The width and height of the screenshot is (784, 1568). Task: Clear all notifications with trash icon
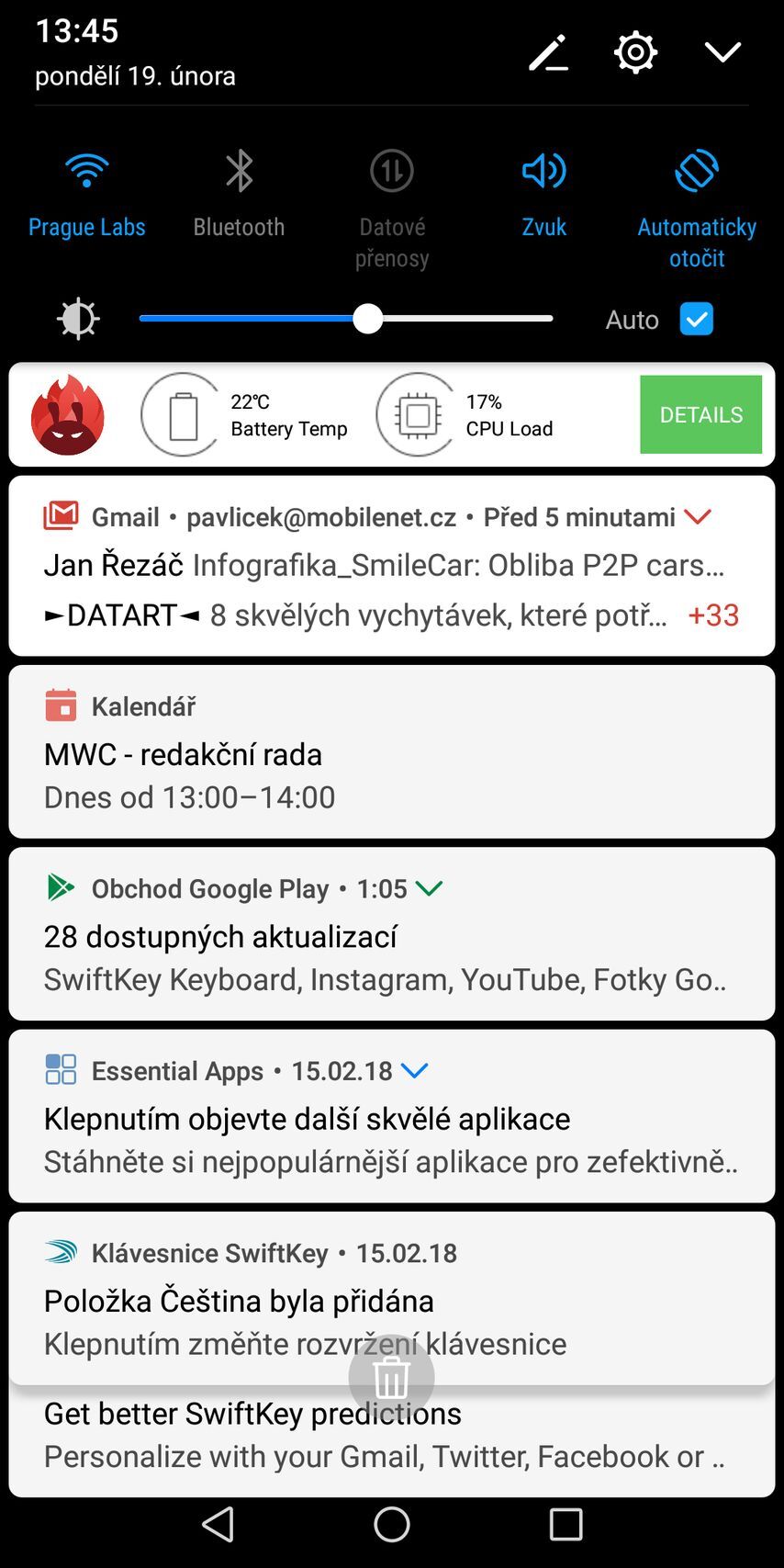coord(391,1378)
